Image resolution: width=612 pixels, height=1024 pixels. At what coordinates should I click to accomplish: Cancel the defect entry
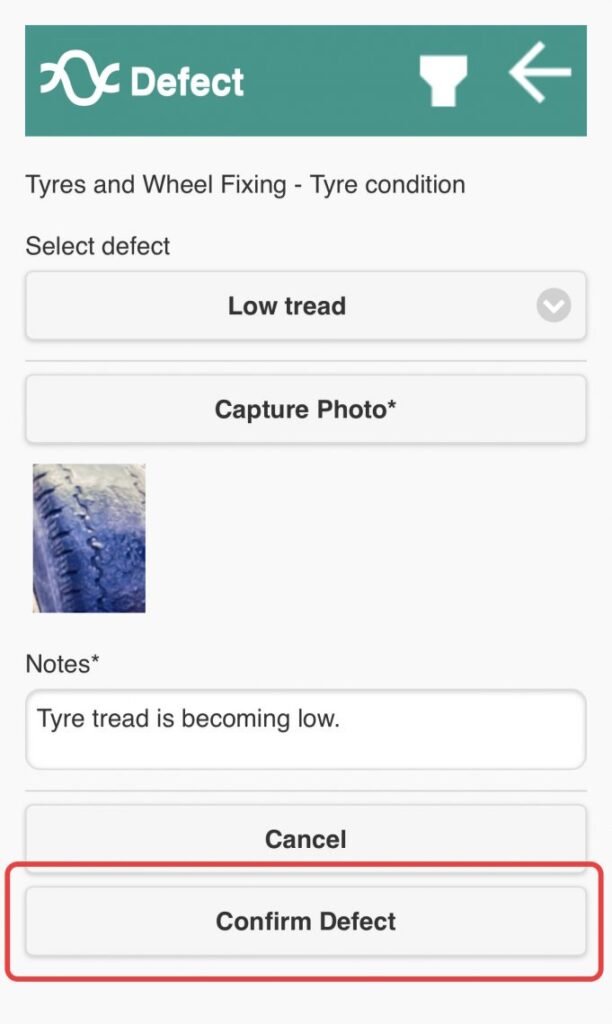[305, 839]
